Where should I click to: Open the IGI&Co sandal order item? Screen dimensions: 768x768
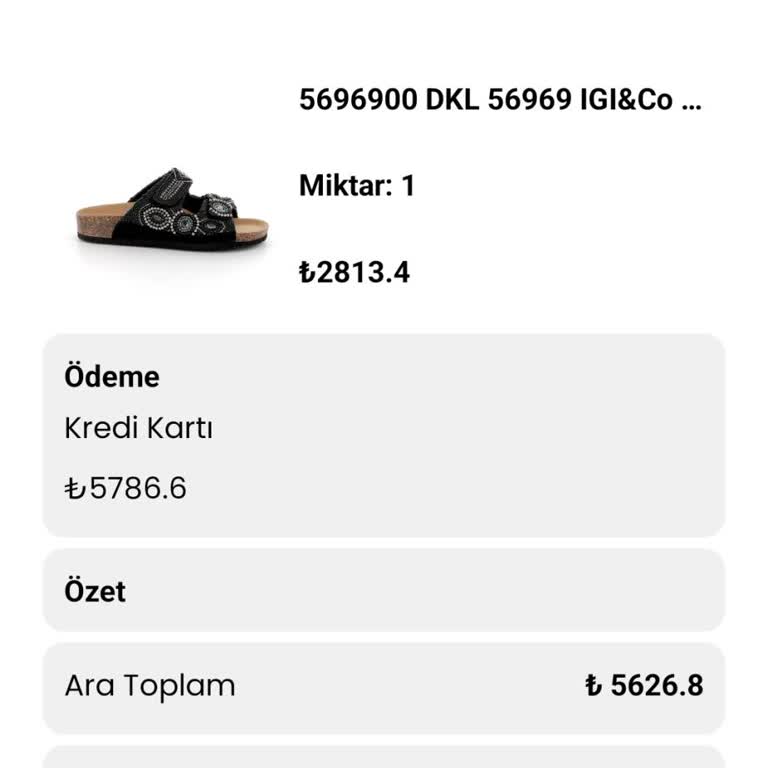(x=499, y=101)
